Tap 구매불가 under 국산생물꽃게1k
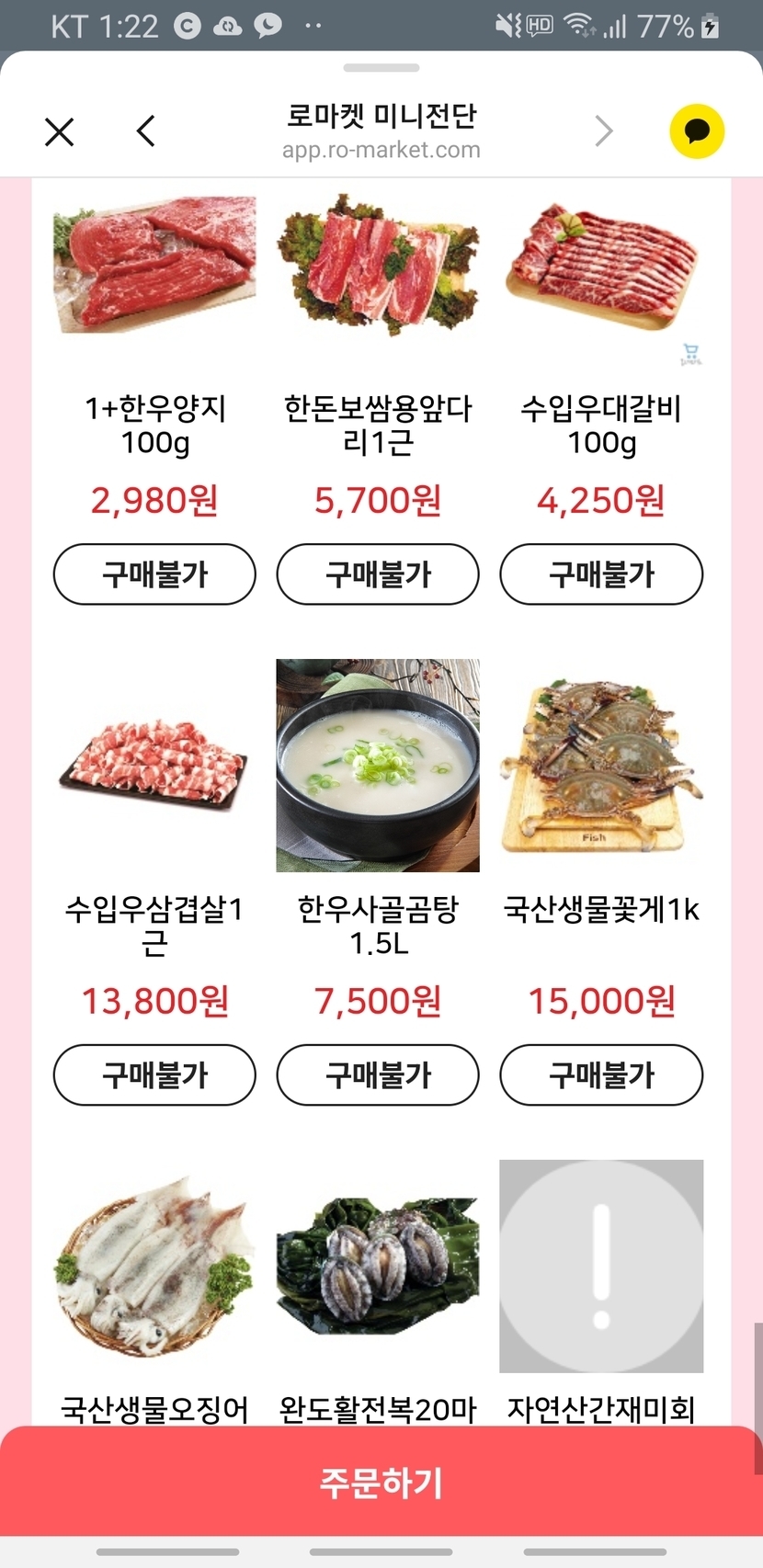The image size is (763, 1568). (x=601, y=1074)
